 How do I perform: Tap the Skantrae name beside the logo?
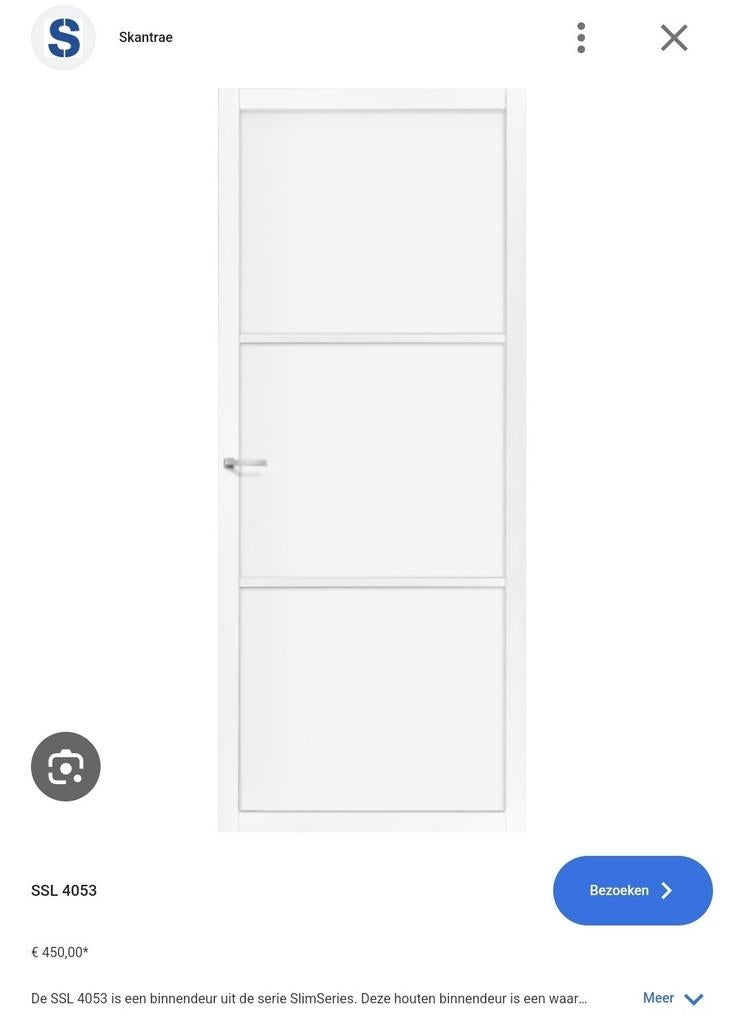[146, 36]
